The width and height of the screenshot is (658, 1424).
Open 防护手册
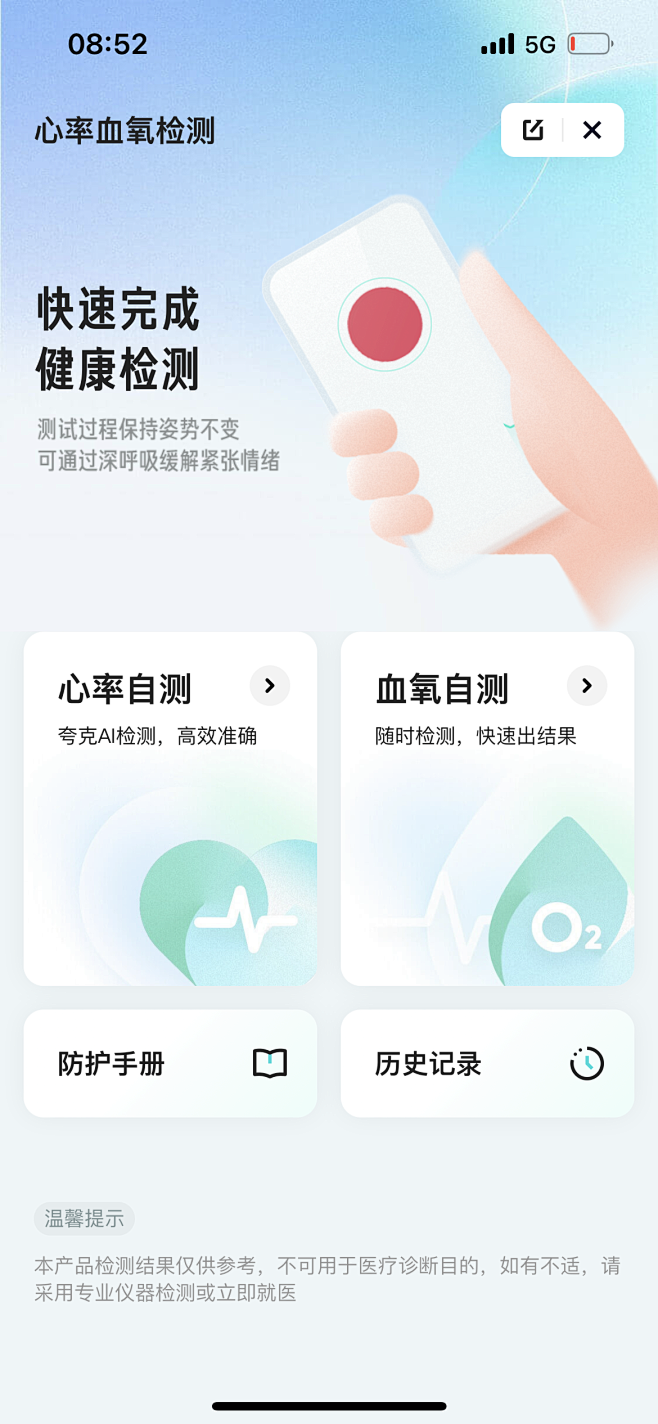(170, 1063)
